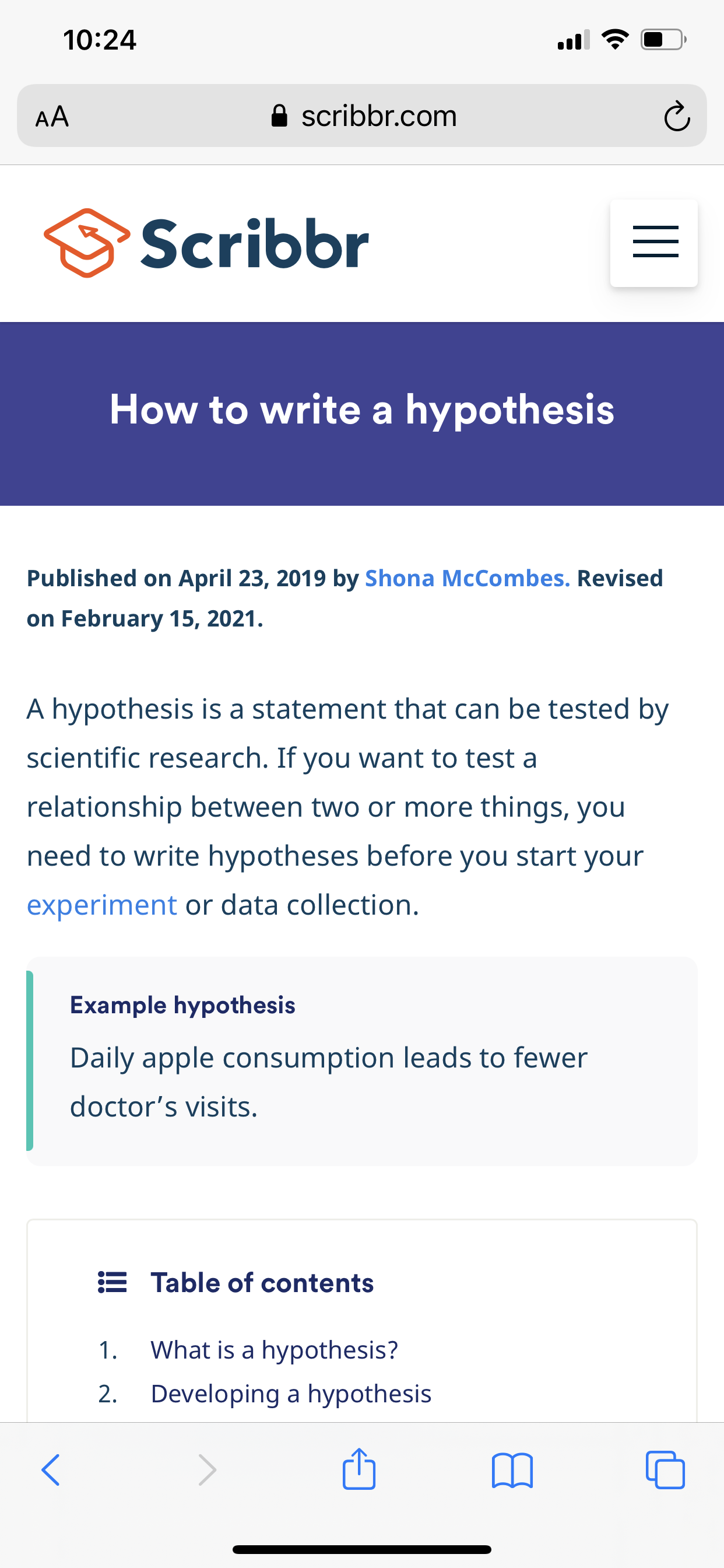Open author Shona McCombes link

click(468, 578)
